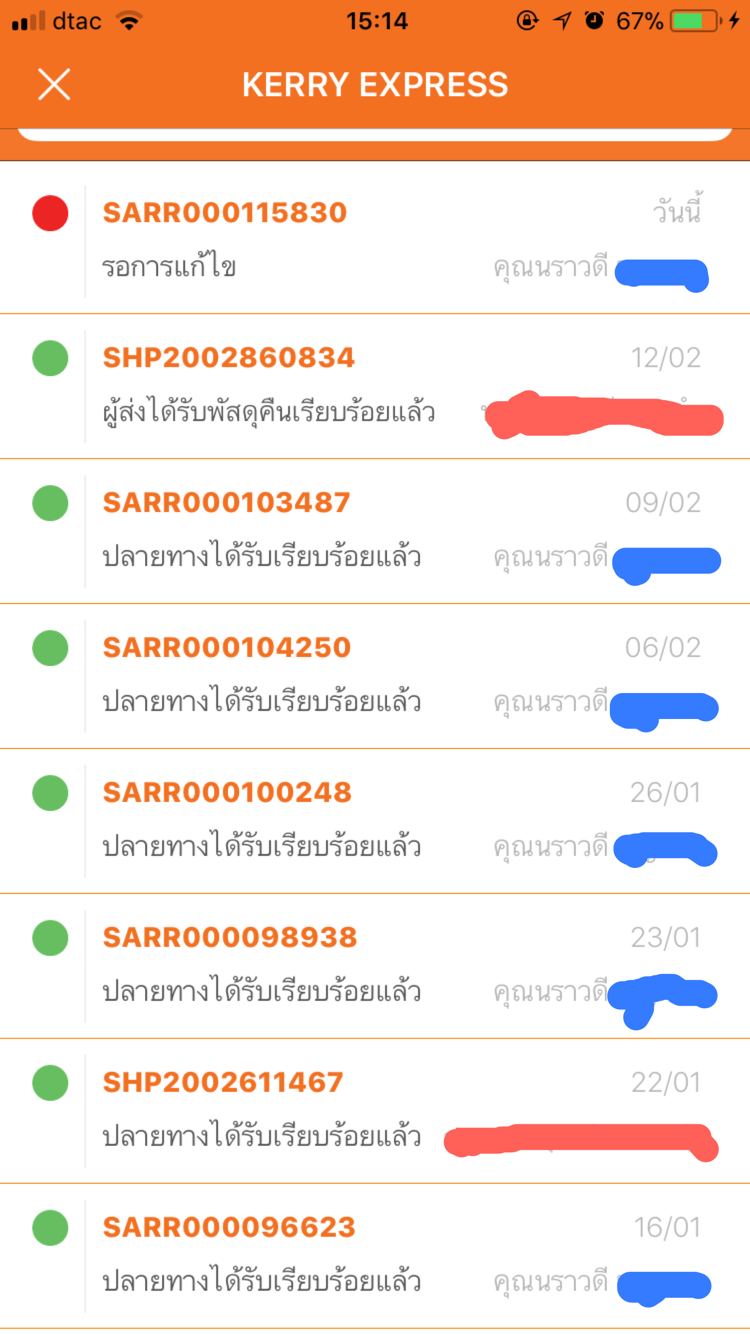Open shipment SARR000115830
This screenshot has height=1334, width=750.
375,241
